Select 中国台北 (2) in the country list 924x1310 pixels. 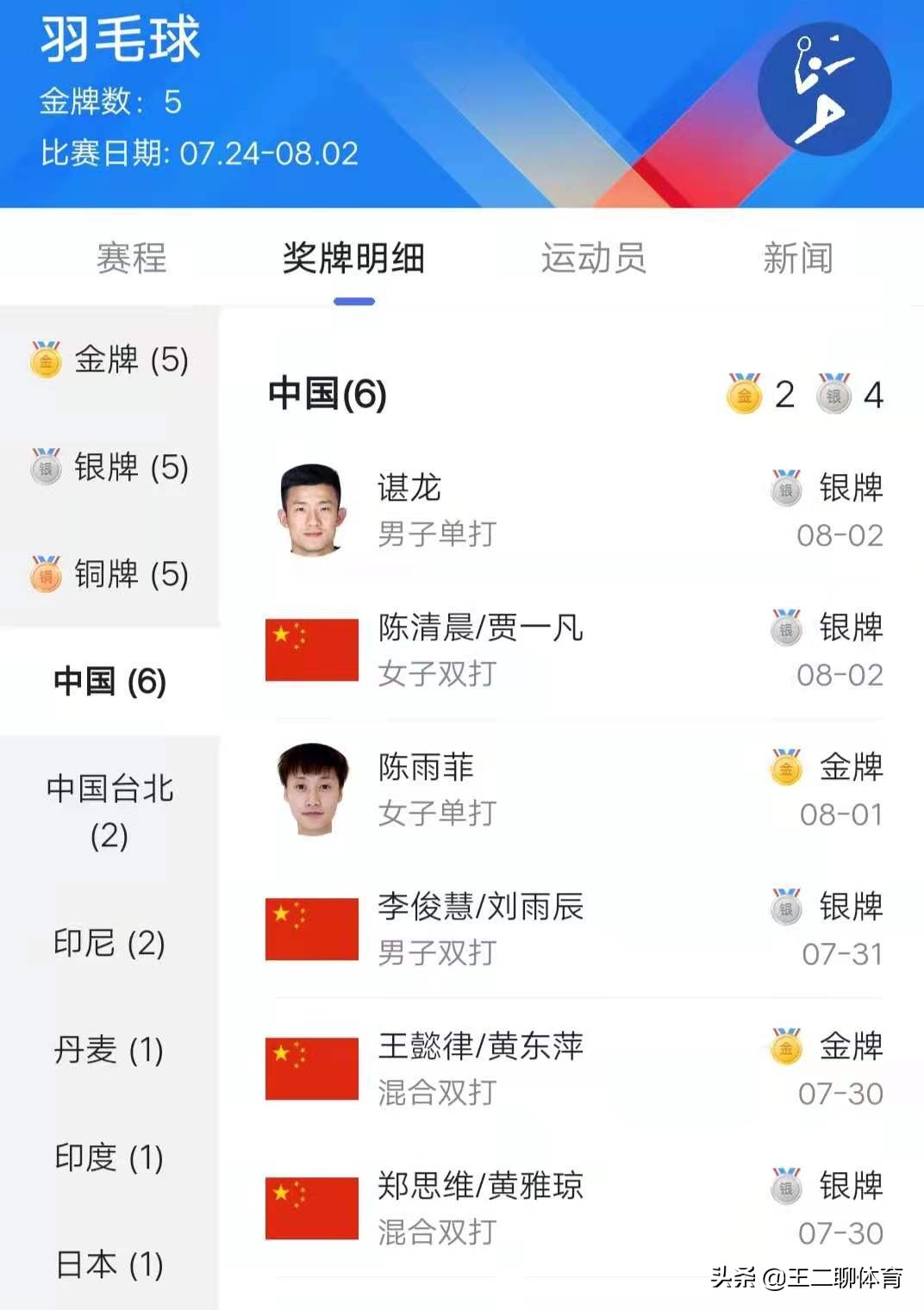click(x=109, y=810)
